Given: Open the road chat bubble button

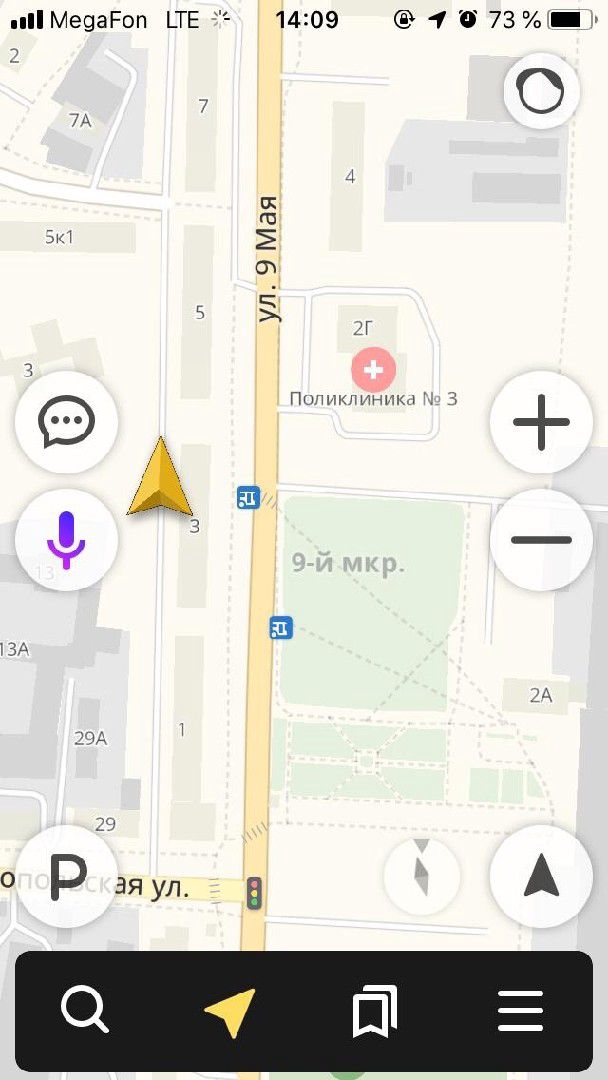Looking at the screenshot, I should pos(66,422).
